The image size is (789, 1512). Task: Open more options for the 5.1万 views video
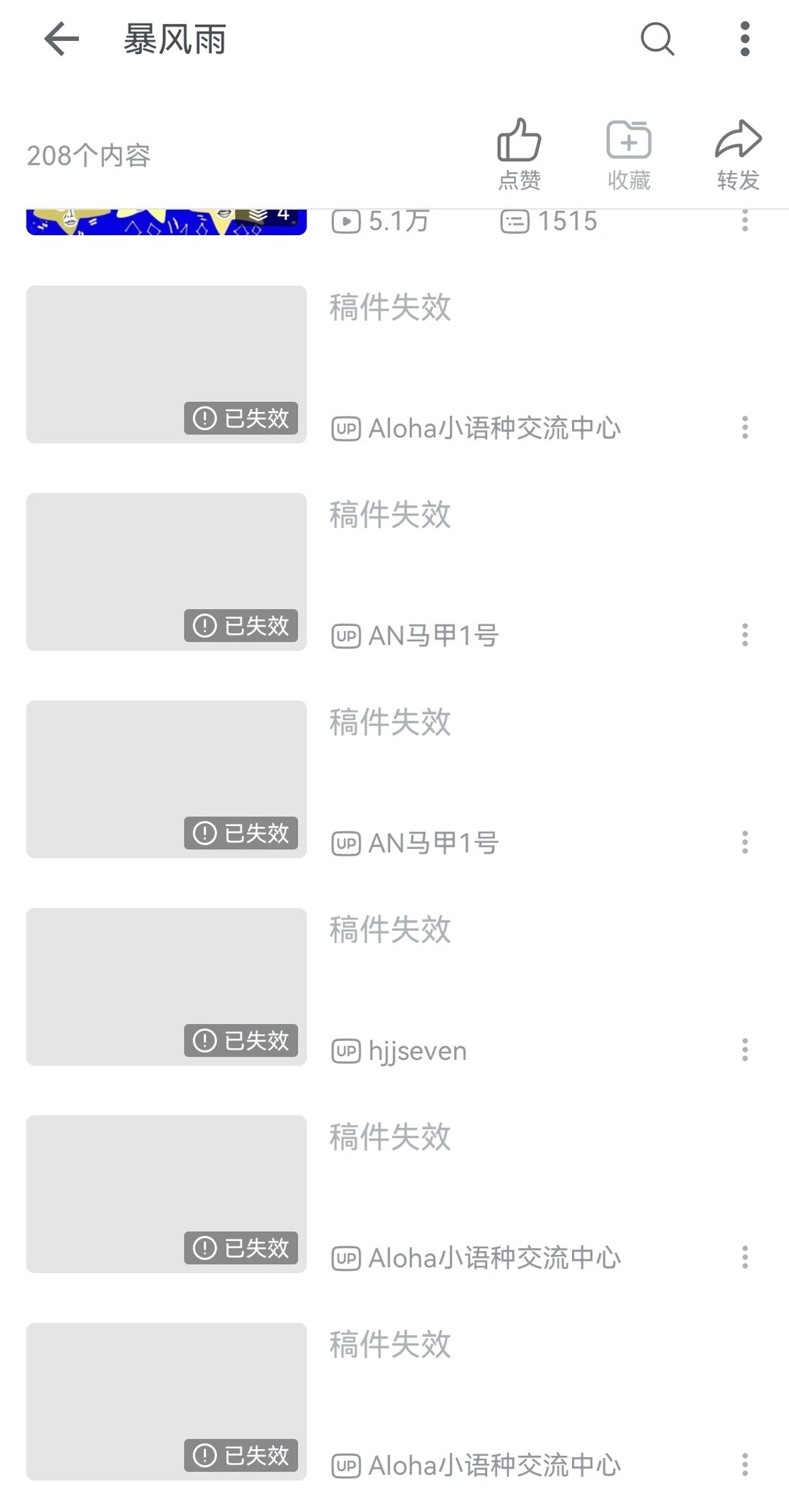click(744, 221)
